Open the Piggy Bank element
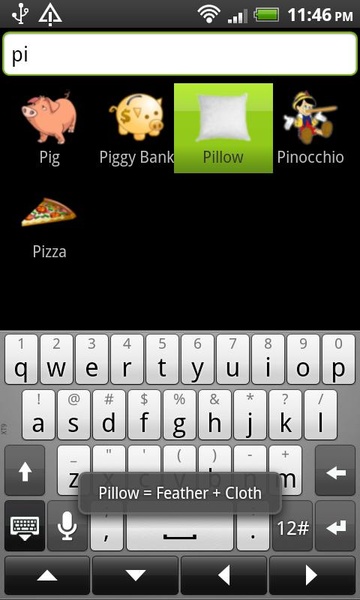This screenshot has height=600, width=360. [136, 128]
